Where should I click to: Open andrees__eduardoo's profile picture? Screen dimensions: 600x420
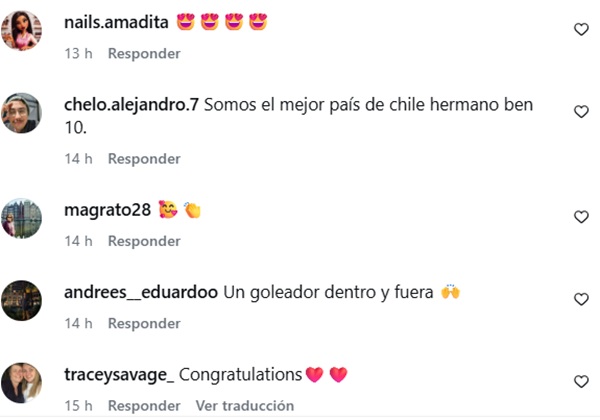coord(21,300)
